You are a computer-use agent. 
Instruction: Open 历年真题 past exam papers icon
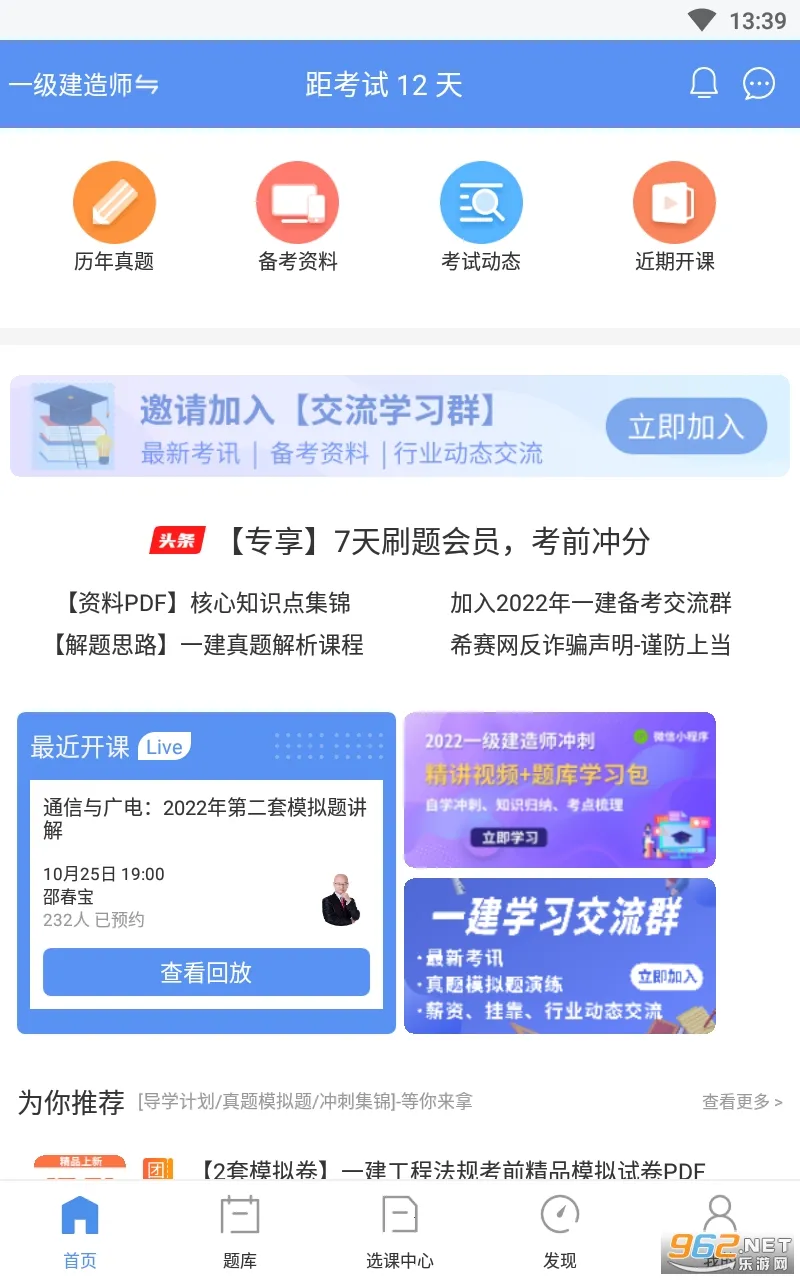coord(114,202)
